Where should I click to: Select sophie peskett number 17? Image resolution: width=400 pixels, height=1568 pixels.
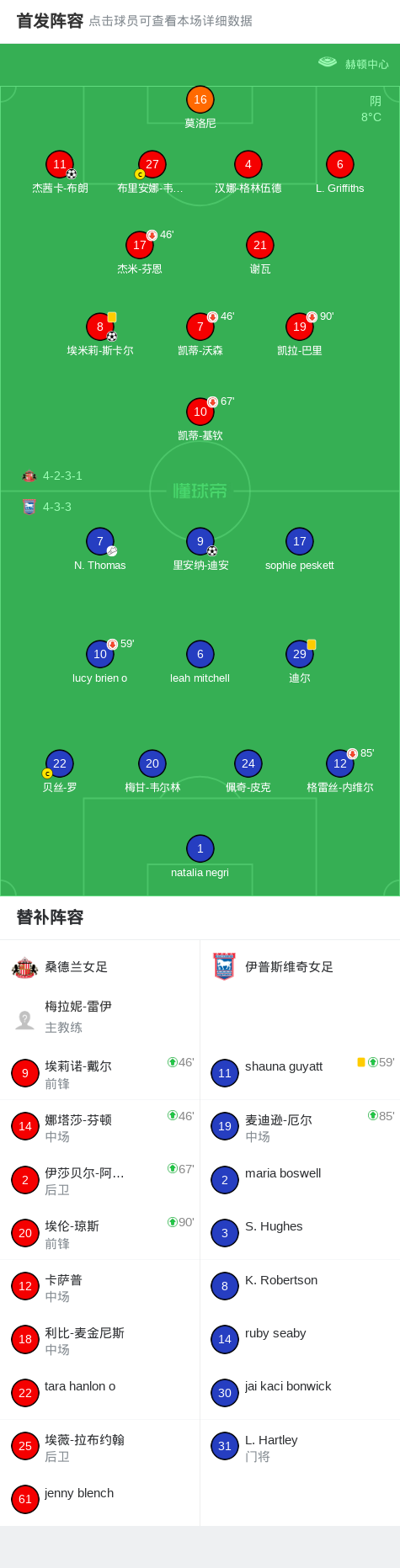(300, 542)
